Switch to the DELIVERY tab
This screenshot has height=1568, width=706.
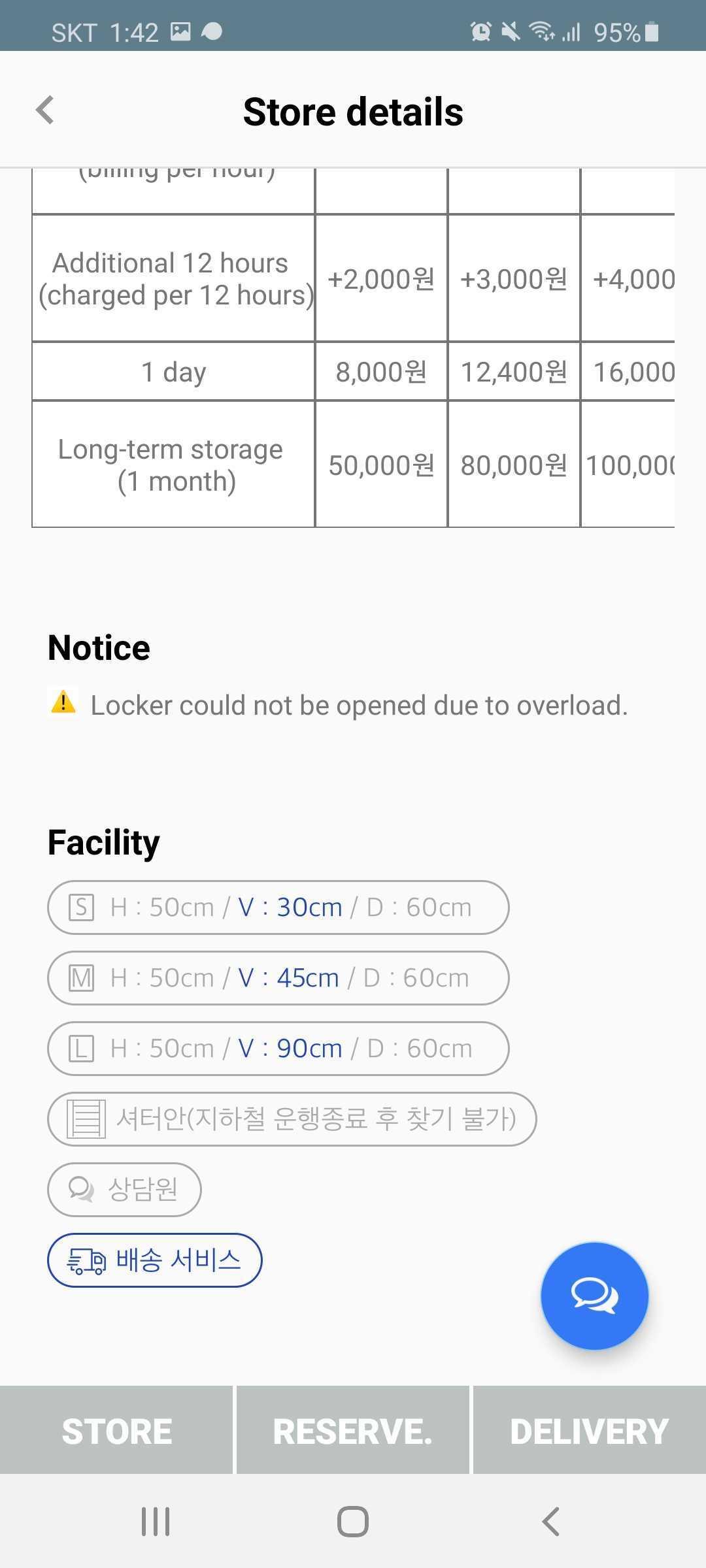590,1429
